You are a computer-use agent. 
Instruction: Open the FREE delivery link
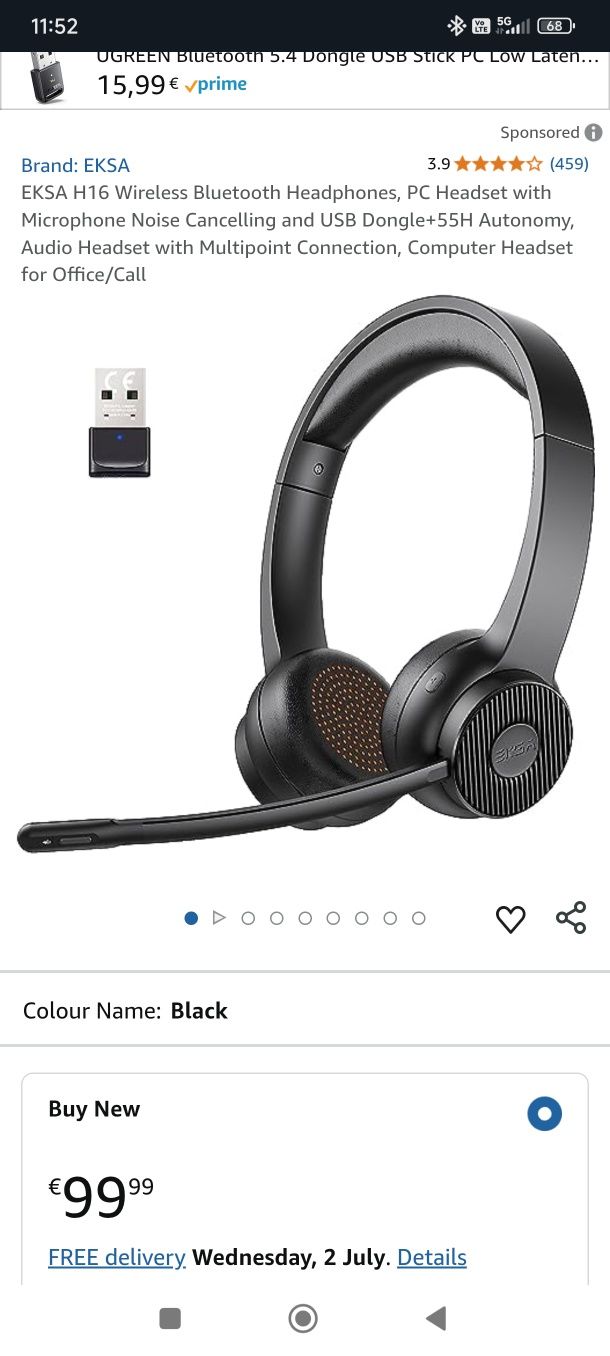pyautogui.click(x=117, y=1257)
